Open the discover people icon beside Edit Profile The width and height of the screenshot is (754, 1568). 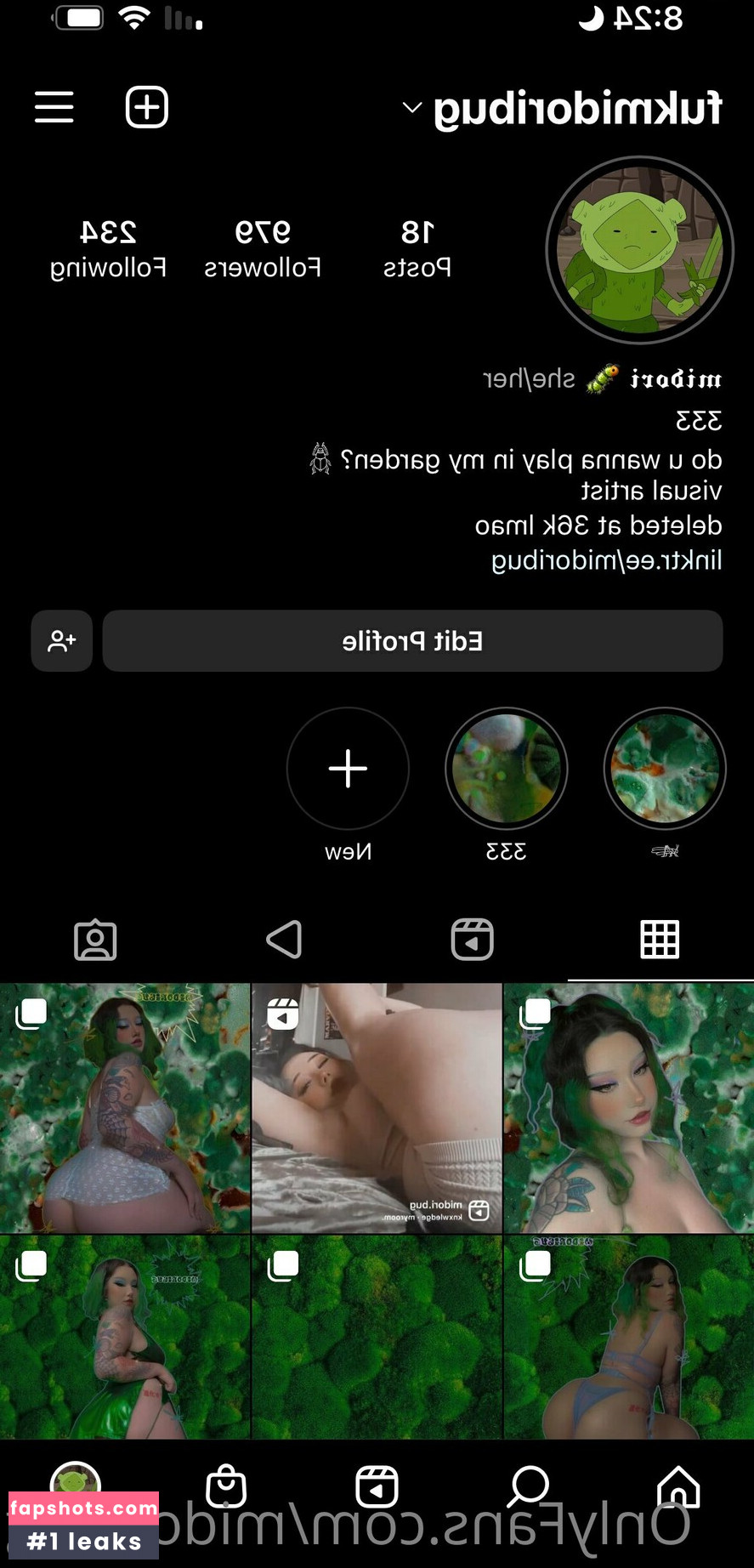point(61,641)
